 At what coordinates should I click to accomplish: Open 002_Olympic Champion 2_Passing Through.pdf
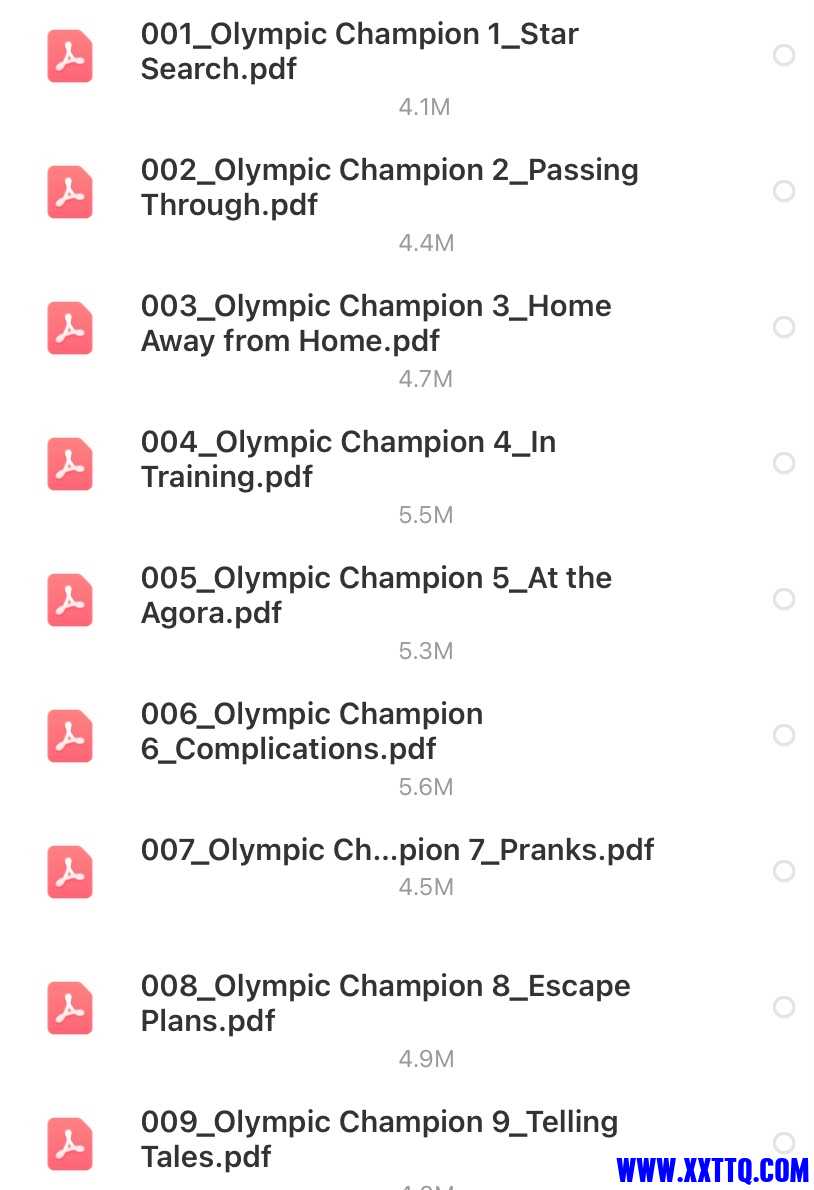(x=390, y=188)
